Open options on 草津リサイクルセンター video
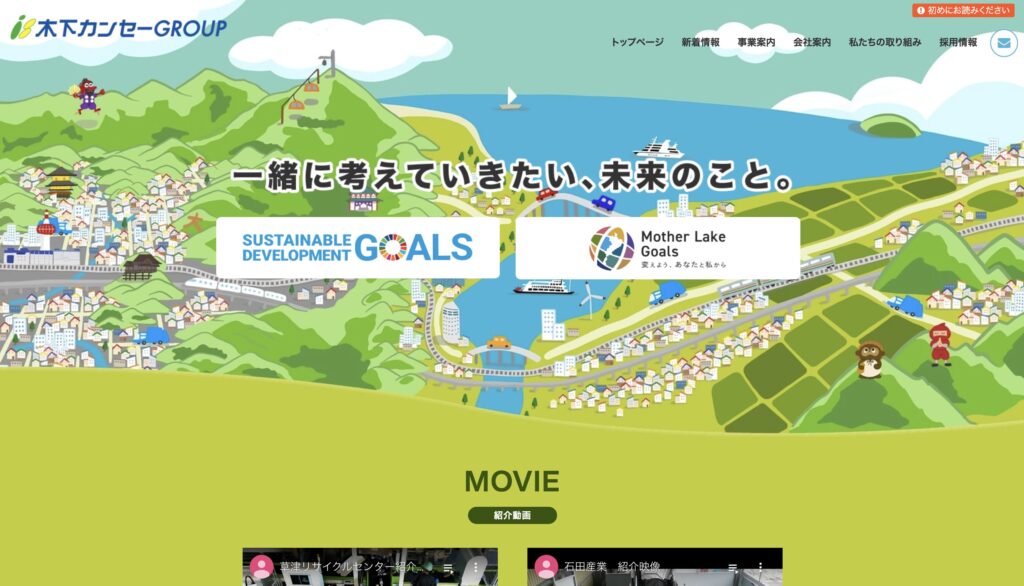This screenshot has width=1024, height=586. [476, 567]
